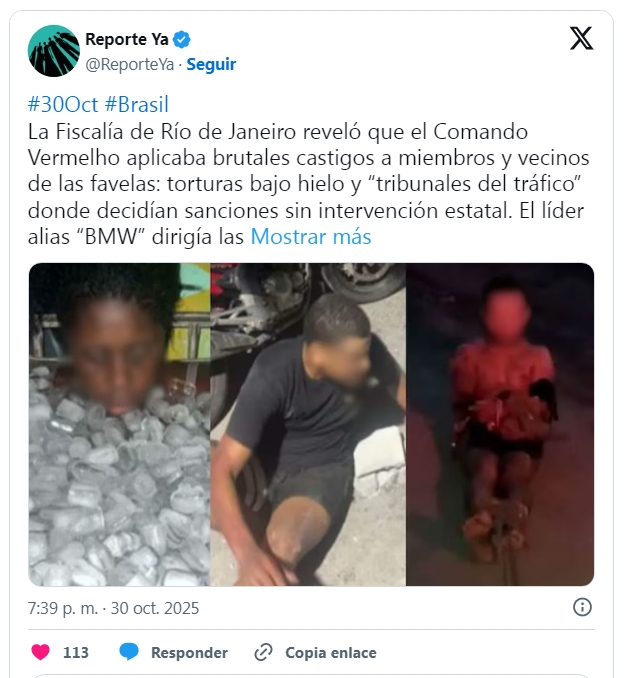Expand the post with Mostrar más
The height and width of the screenshot is (678, 628).
click(x=310, y=237)
